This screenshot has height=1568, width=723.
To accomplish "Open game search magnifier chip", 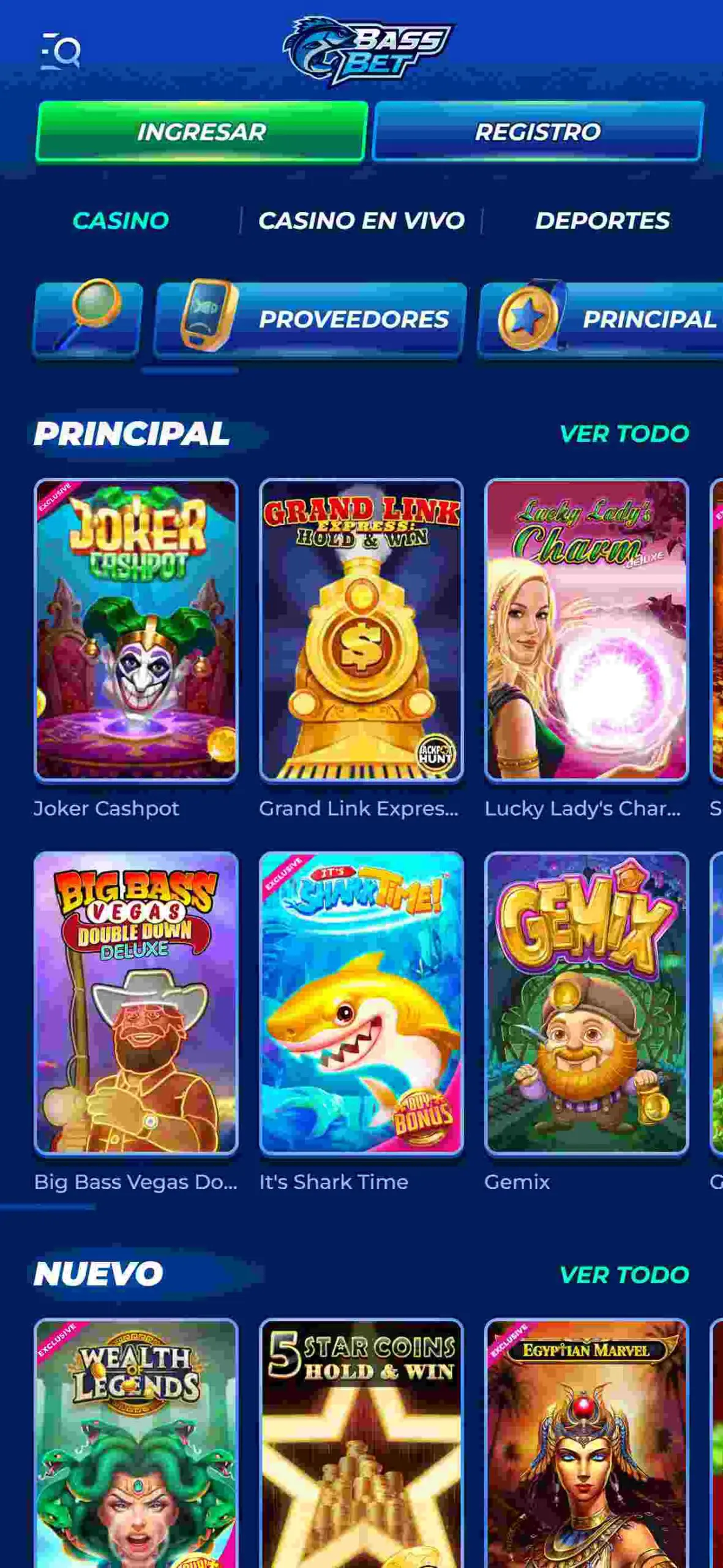I will (x=88, y=318).
